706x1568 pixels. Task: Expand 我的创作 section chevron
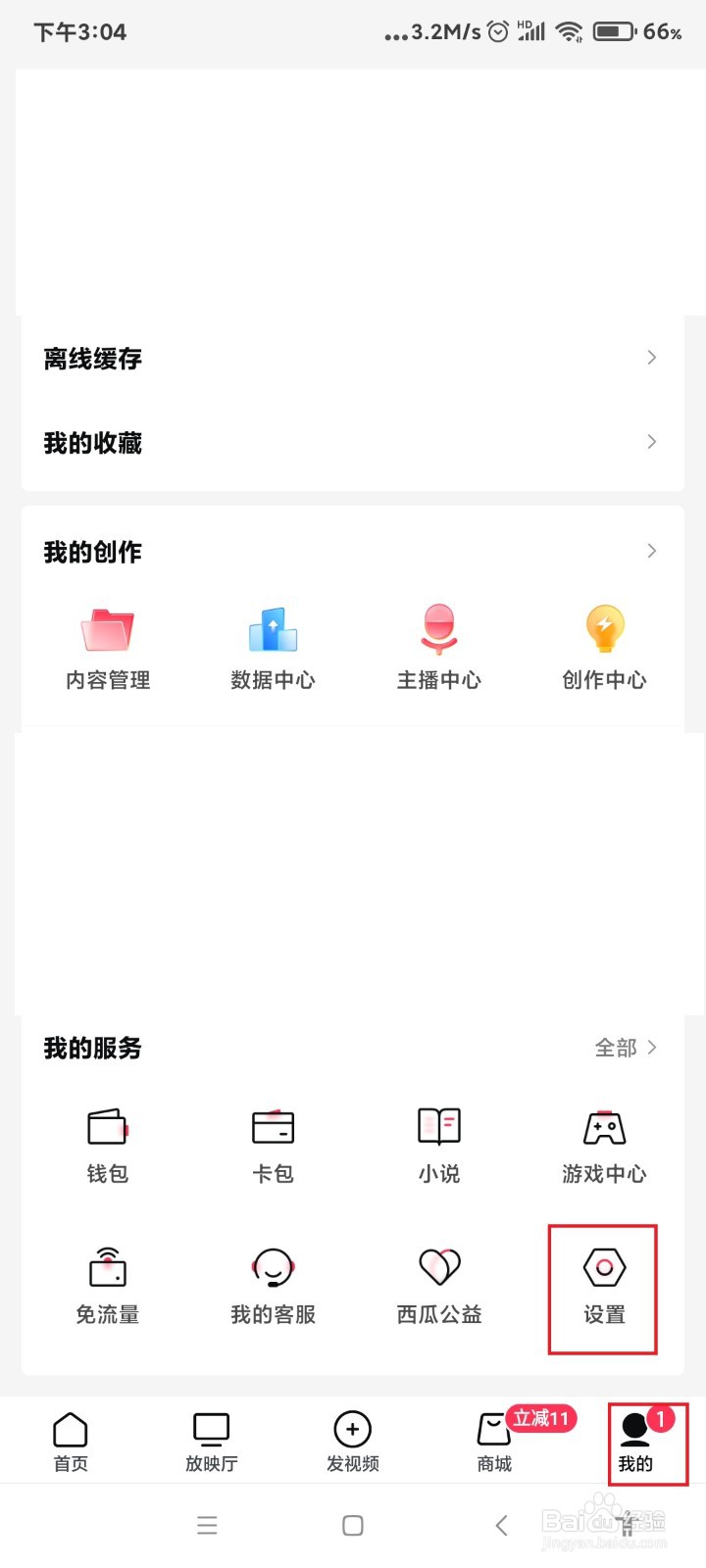coord(651,551)
